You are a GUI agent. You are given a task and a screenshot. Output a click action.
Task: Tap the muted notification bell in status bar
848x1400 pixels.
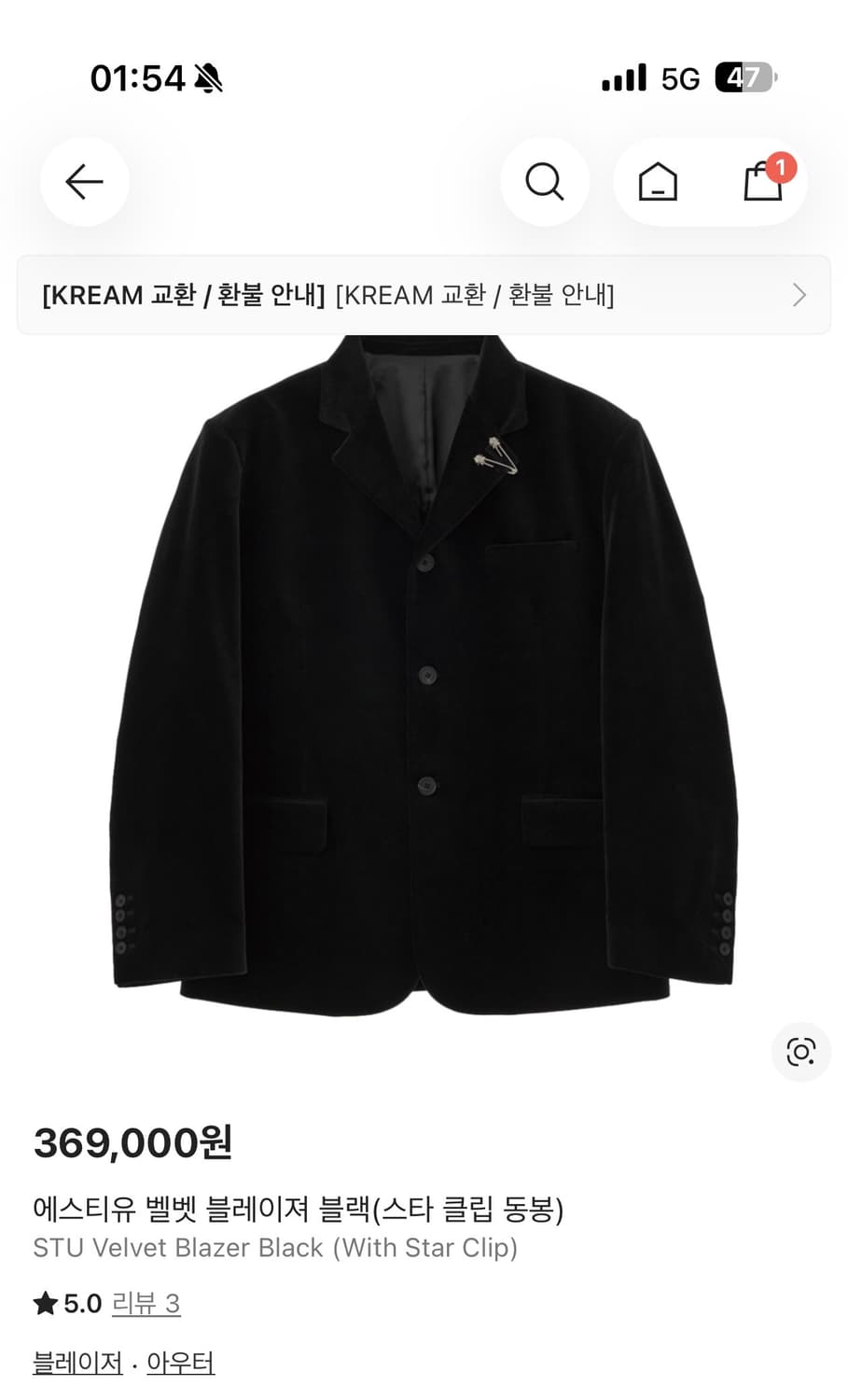tap(207, 78)
